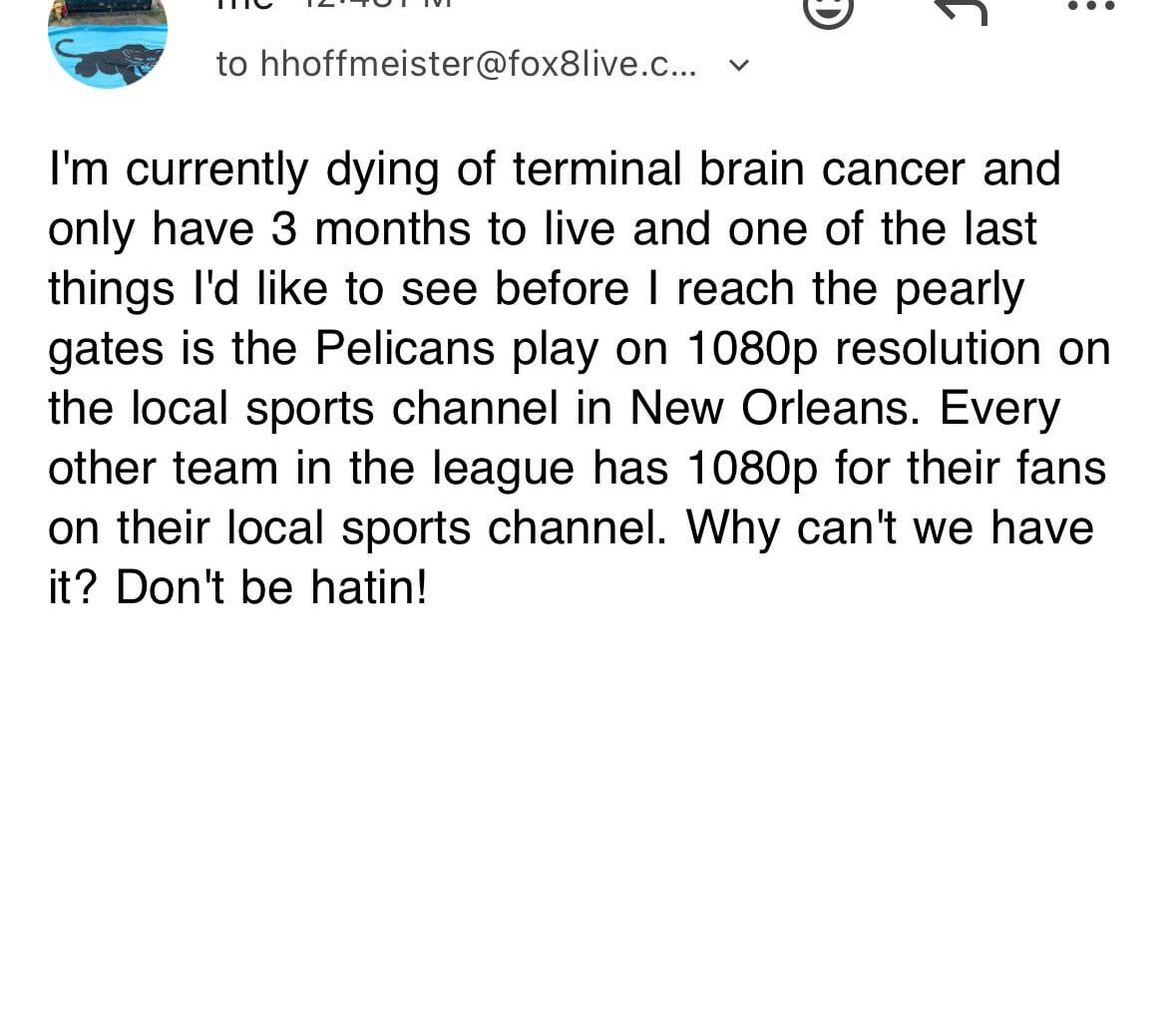
Task: Add an emoji reaction to this email
Action: 829,8
